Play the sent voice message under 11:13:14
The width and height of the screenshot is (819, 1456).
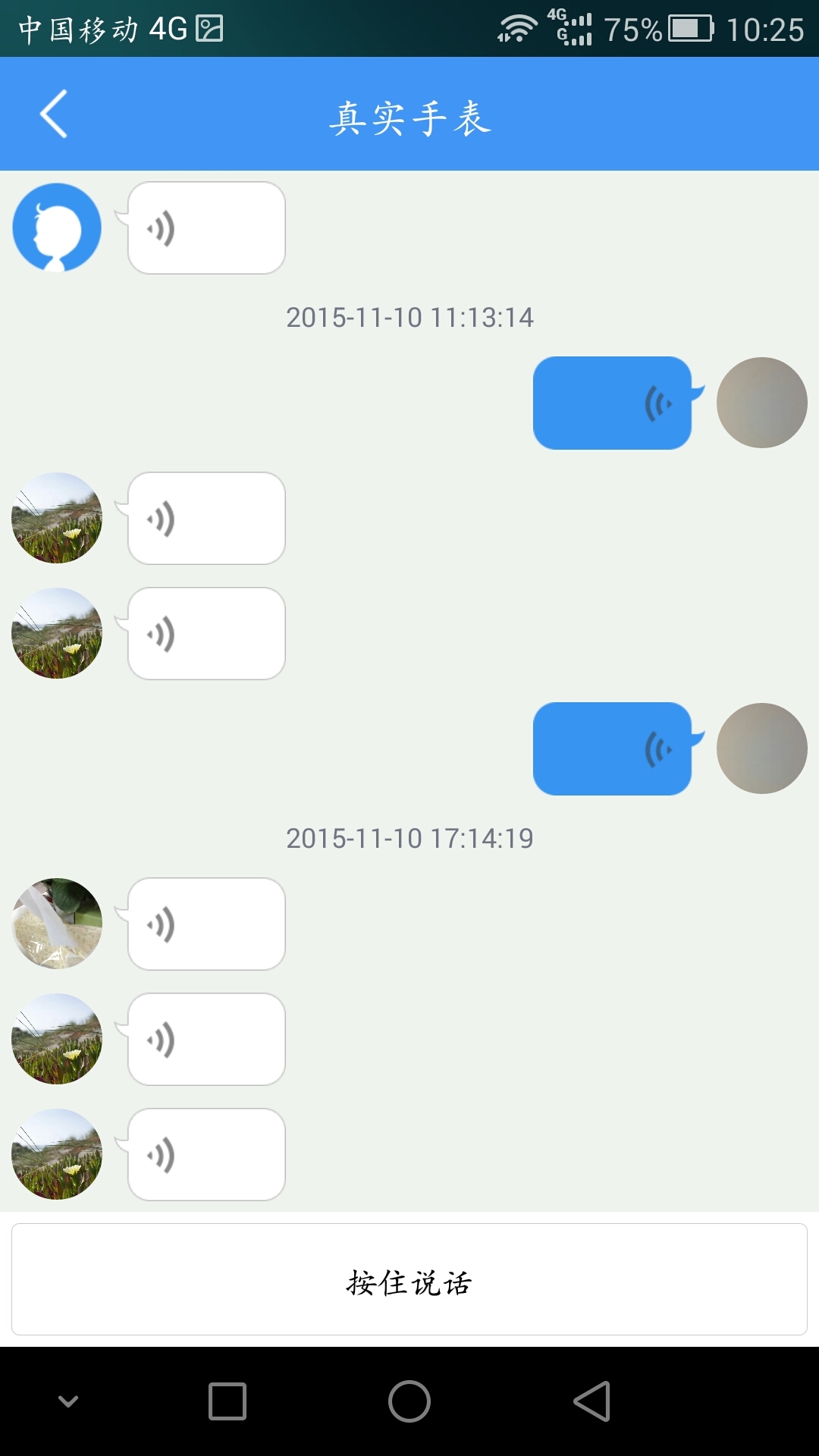click(x=613, y=403)
